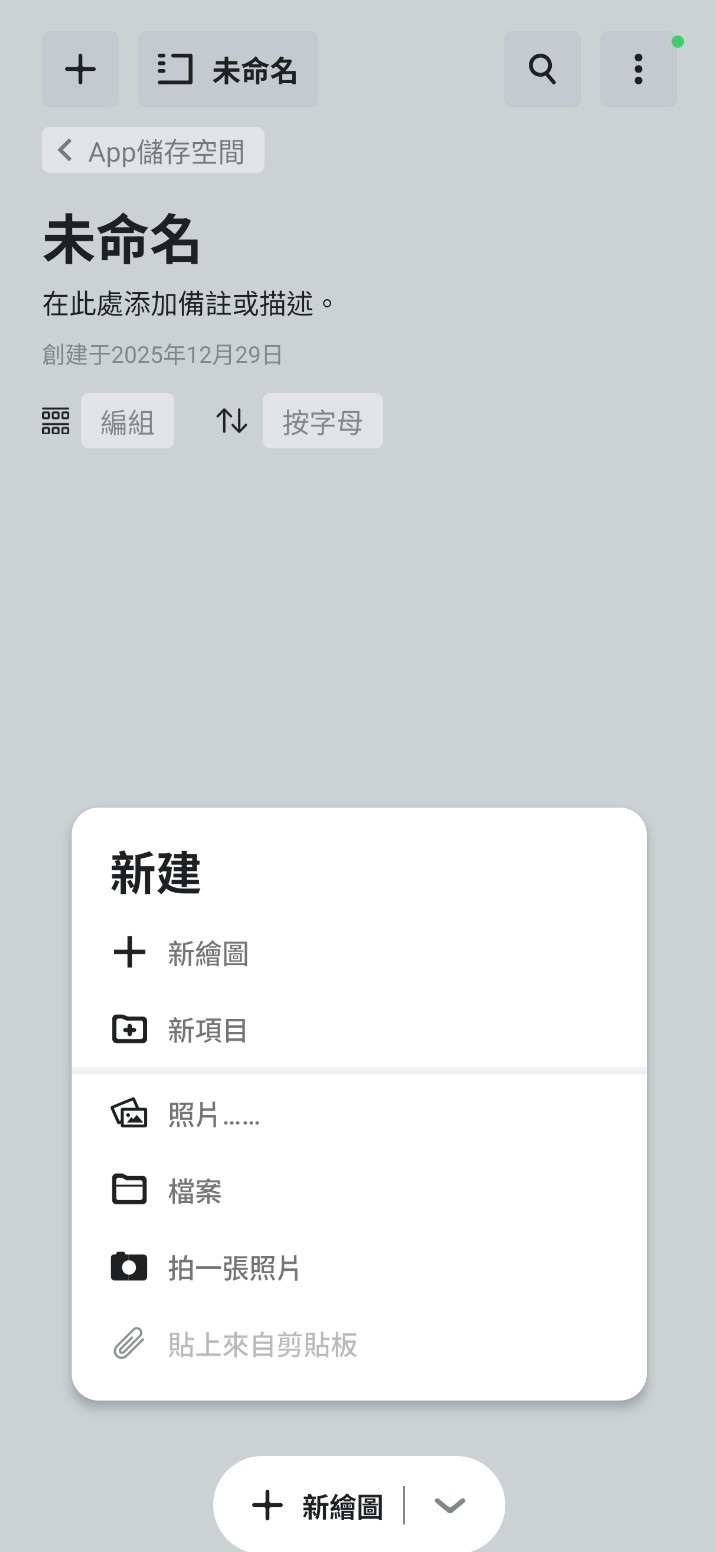The width and height of the screenshot is (716, 1552).
Task: Open the search magnifier
Action: click(x=542, y=69)
